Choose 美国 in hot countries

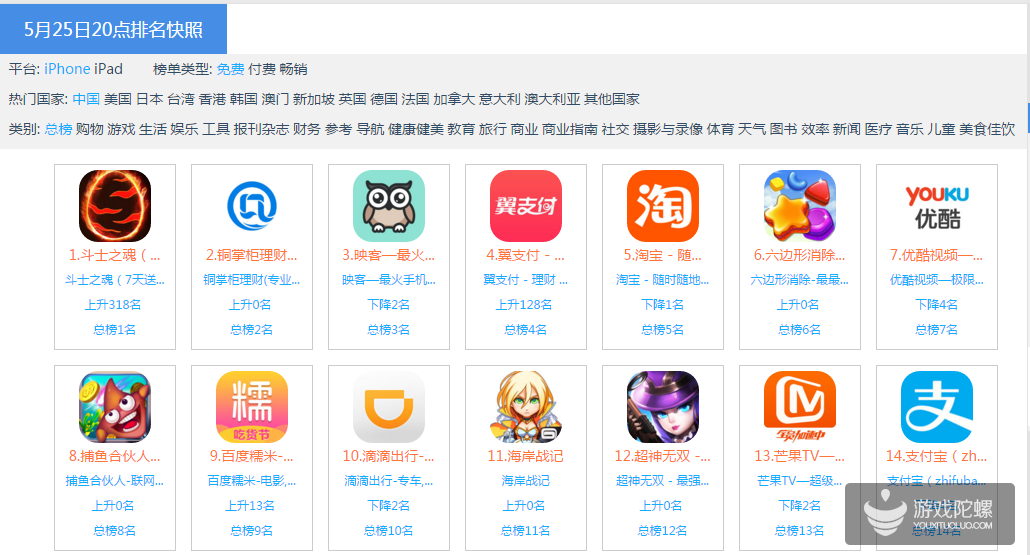118,99
